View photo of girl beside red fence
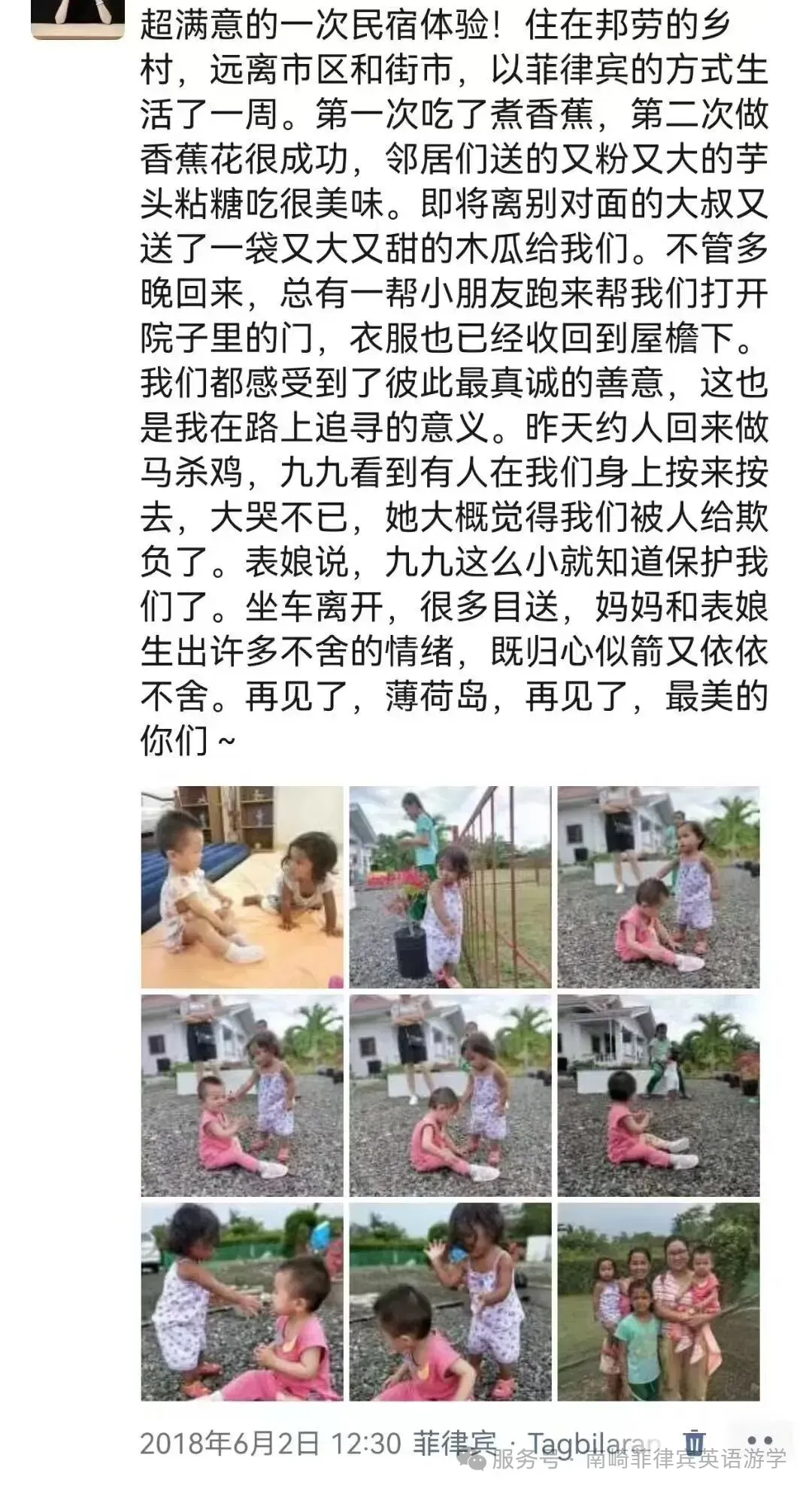This screenshot has width=812, height=1491. [x=450, y=887]
